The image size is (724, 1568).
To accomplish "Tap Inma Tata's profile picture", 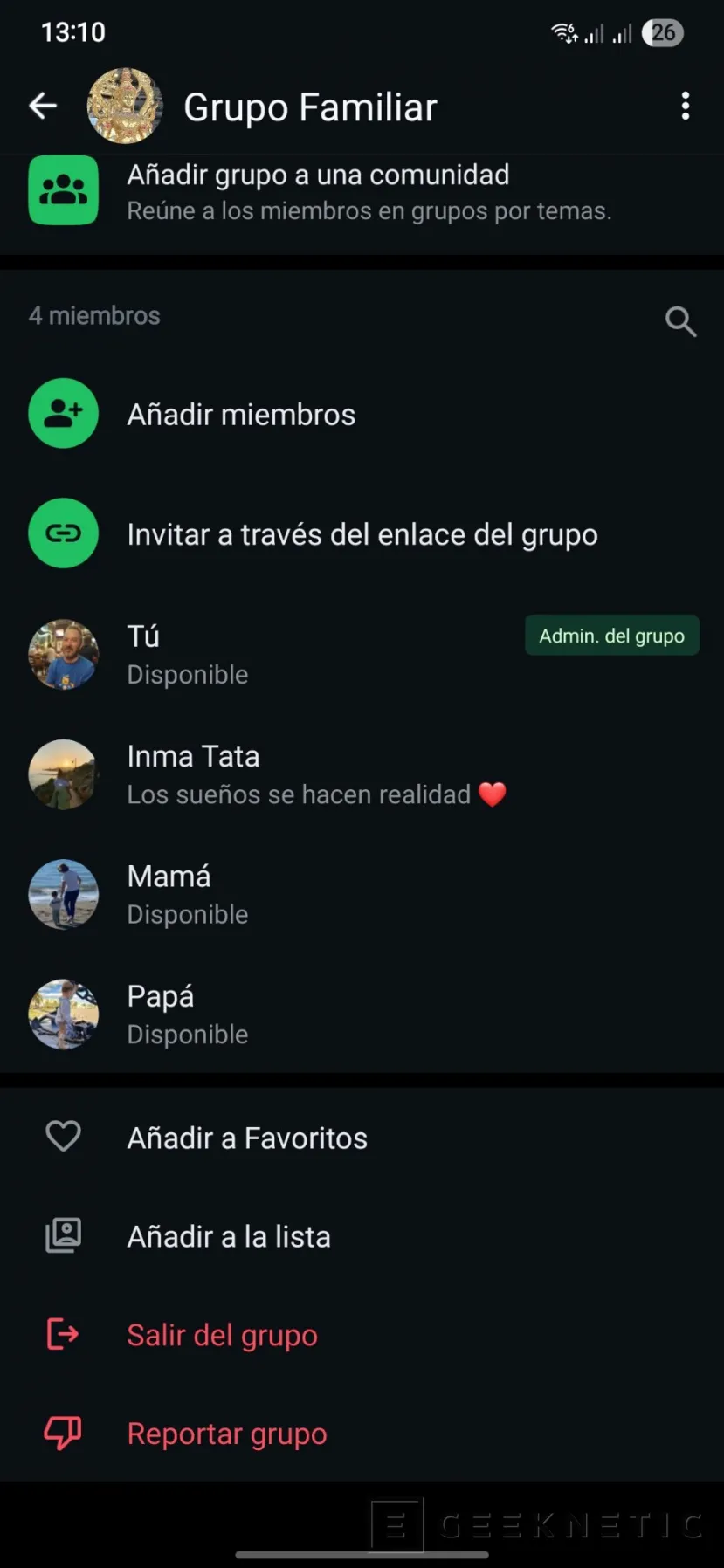I will click(63, 774).
